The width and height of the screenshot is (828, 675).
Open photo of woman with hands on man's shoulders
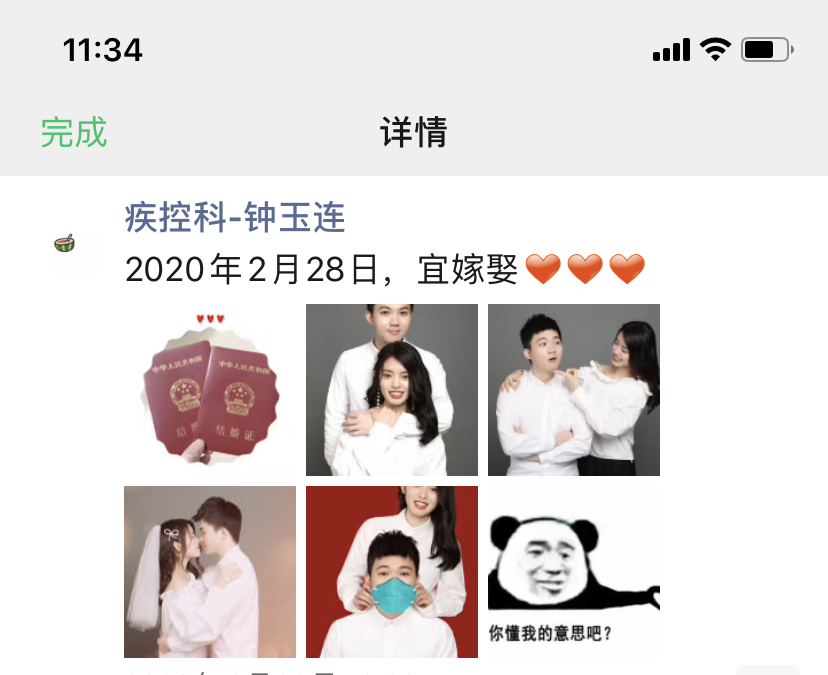(574, 390)
